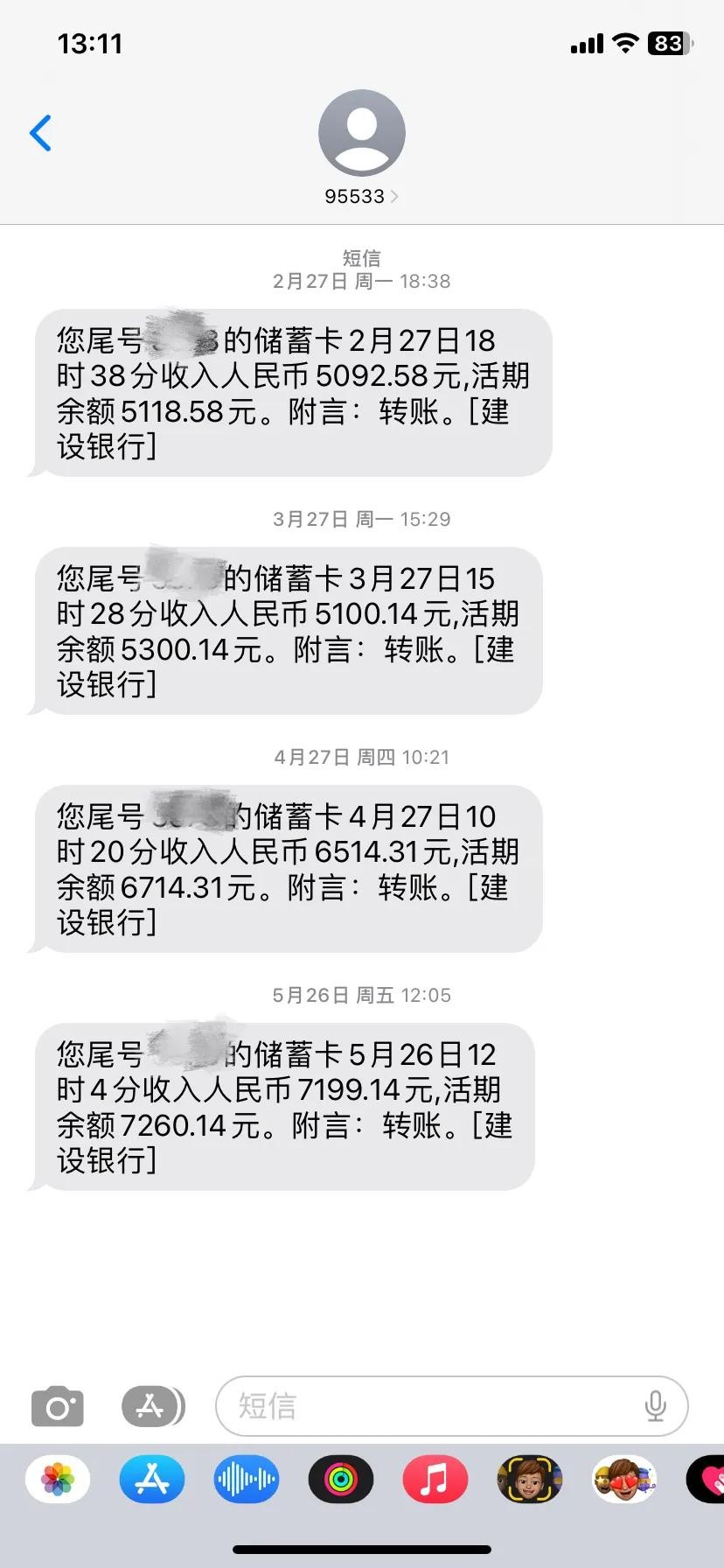Toggle the App Store apps drawer button
Viewport: 724px width, 1568px height.
click(152, 1406)
